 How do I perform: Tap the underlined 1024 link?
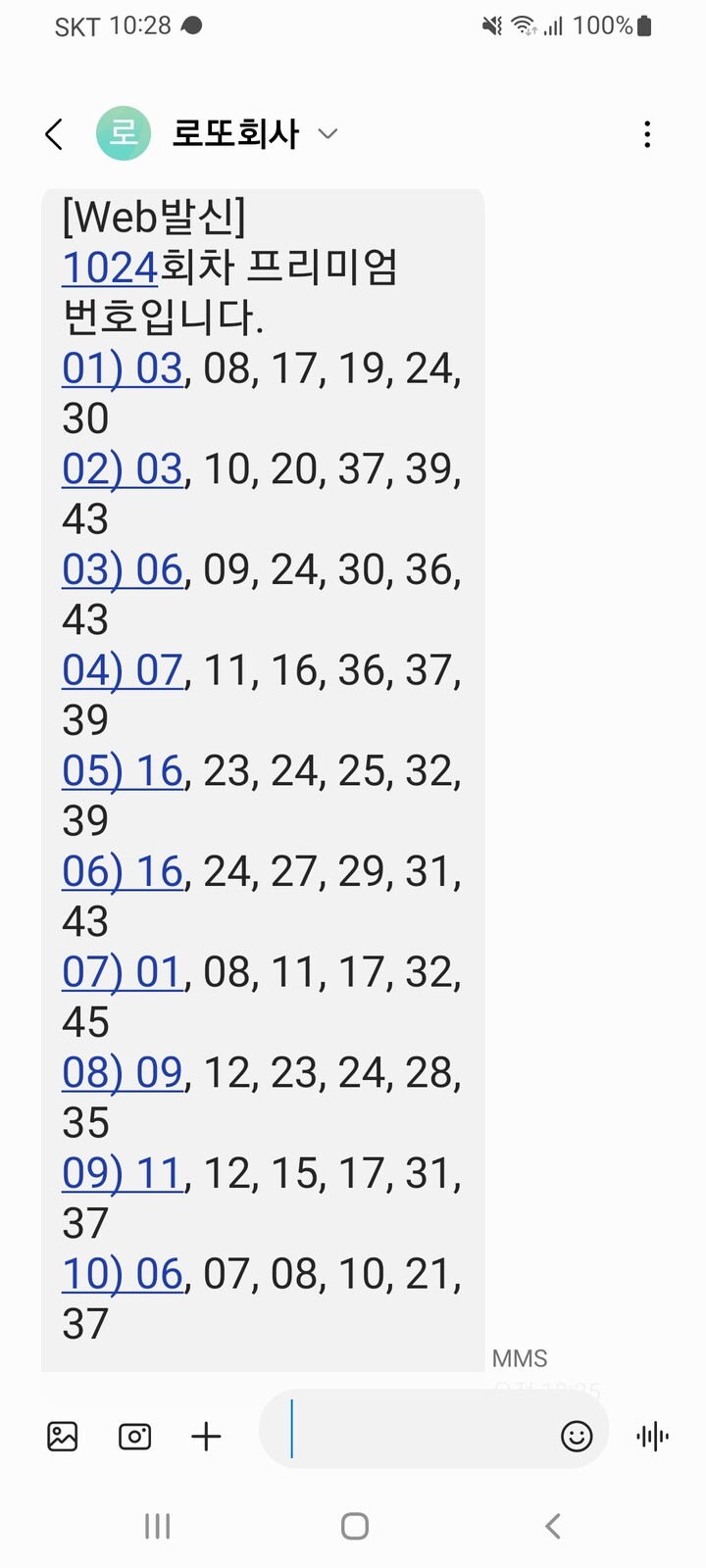click(110, 268)
